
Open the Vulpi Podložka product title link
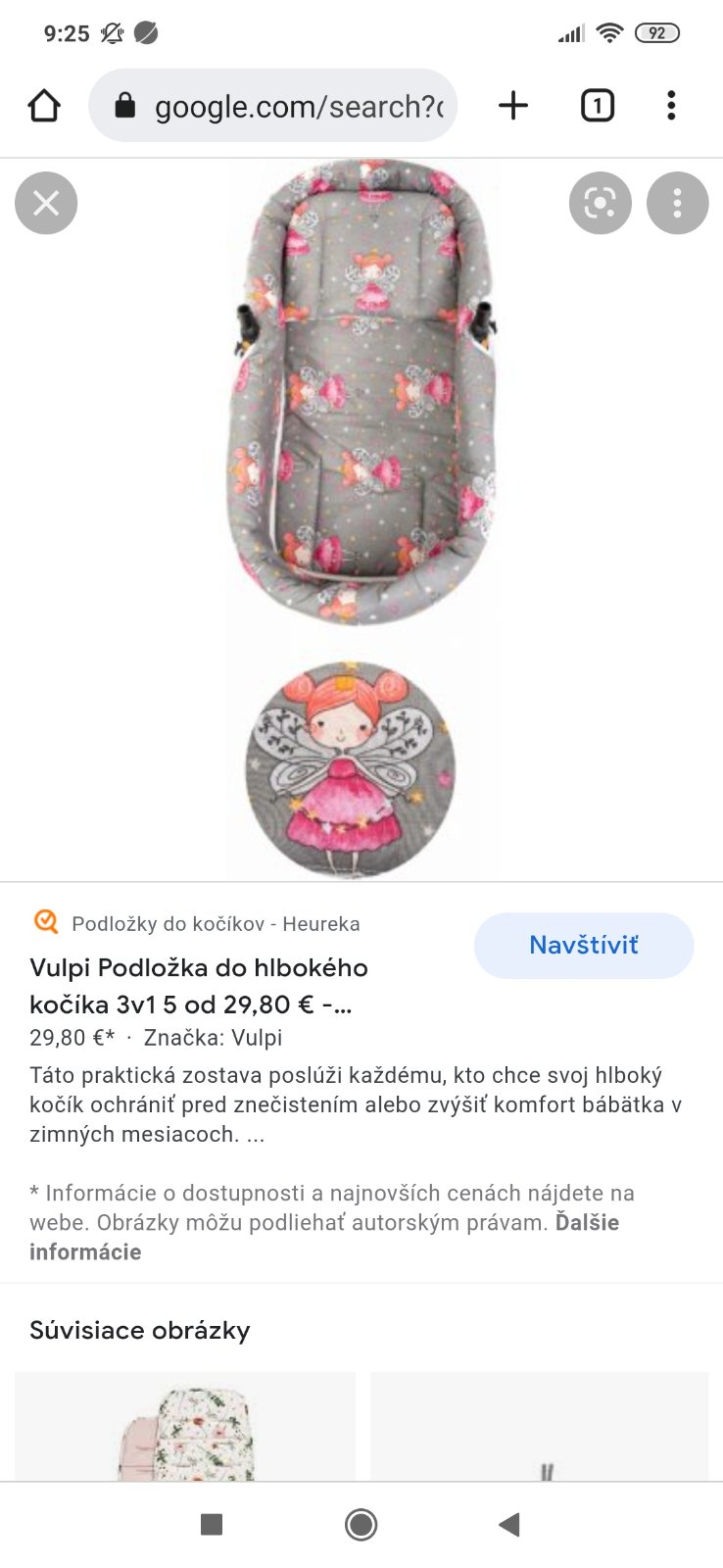tap(199, 986)
